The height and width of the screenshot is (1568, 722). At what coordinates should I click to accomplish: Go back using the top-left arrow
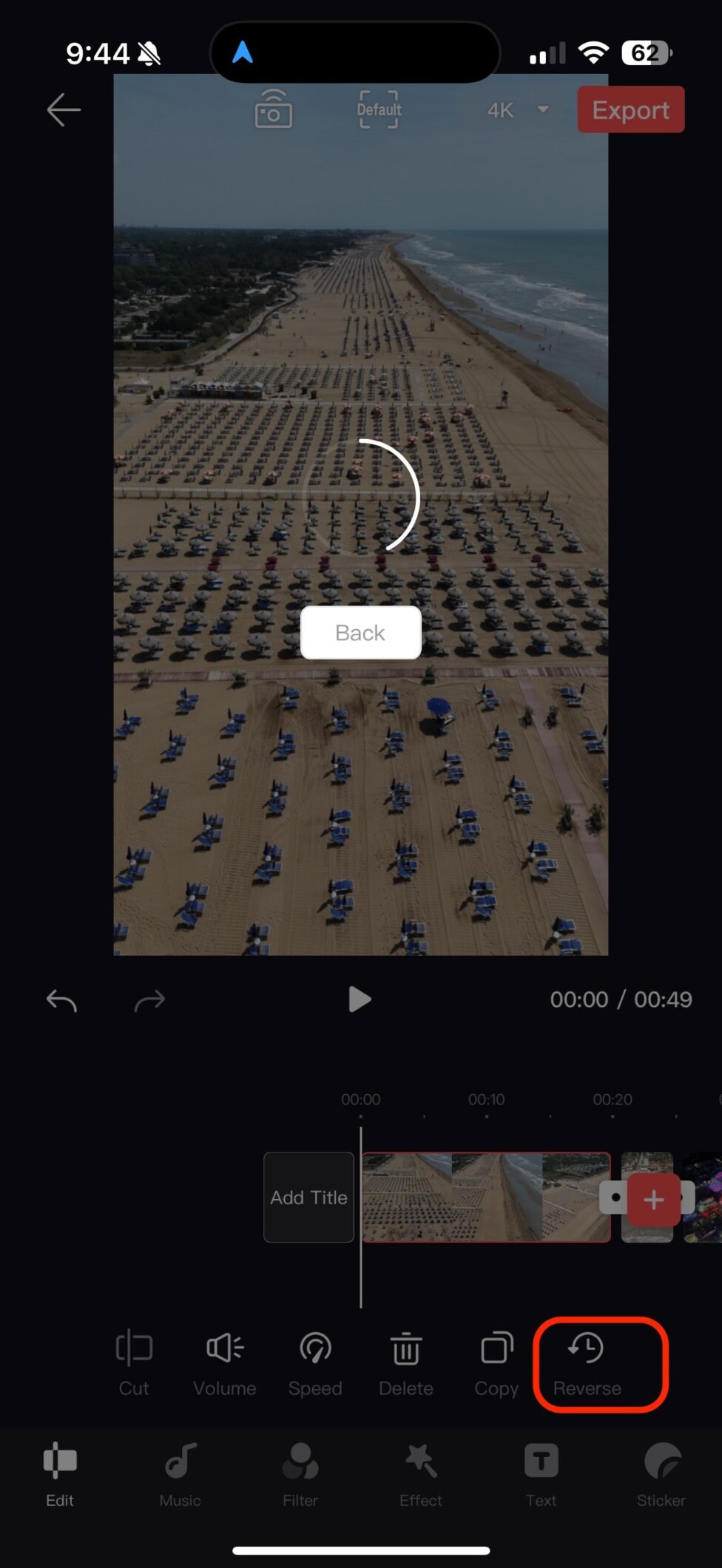[x=64, y=110]
